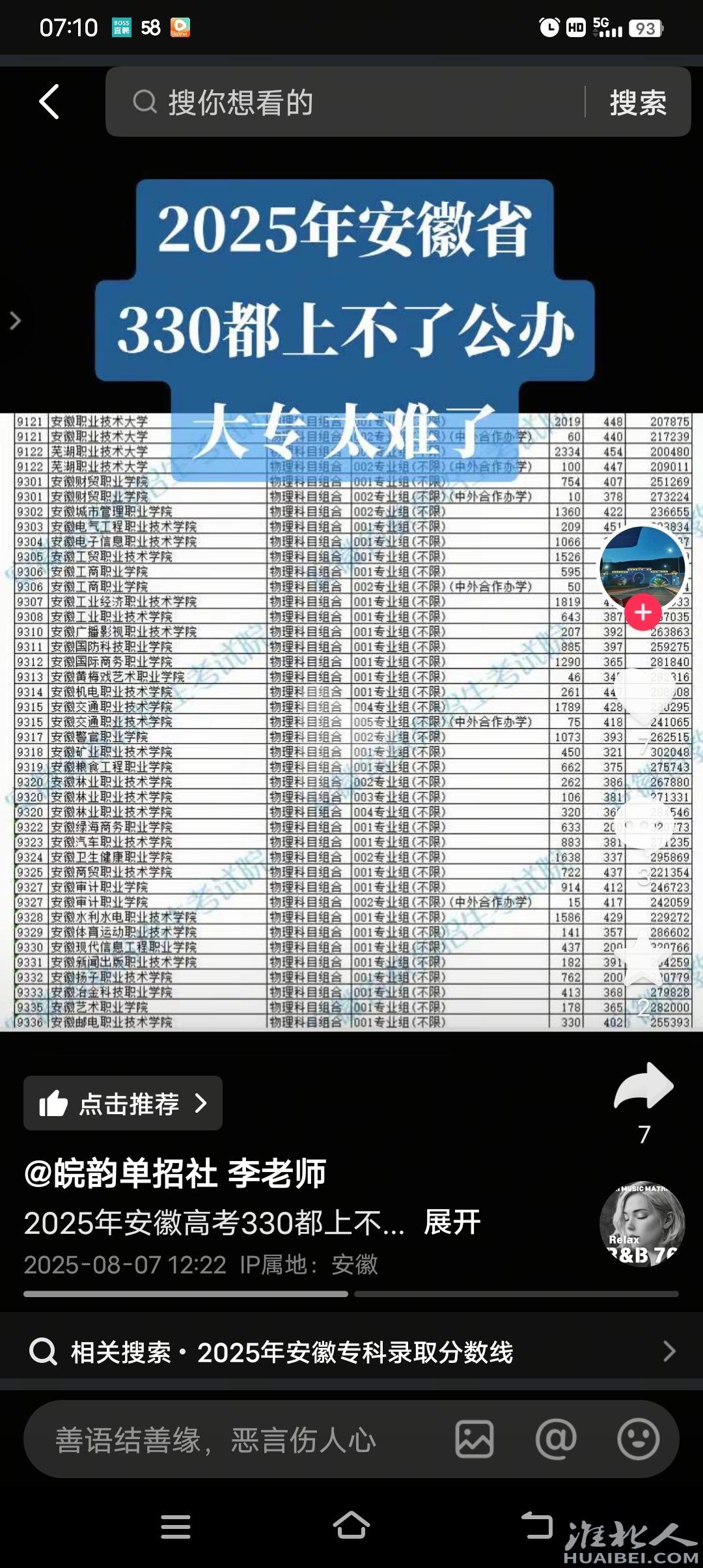Screen dimensions: 703x1568
Task: Open the author's avatar profile
Action: (642, 567)
